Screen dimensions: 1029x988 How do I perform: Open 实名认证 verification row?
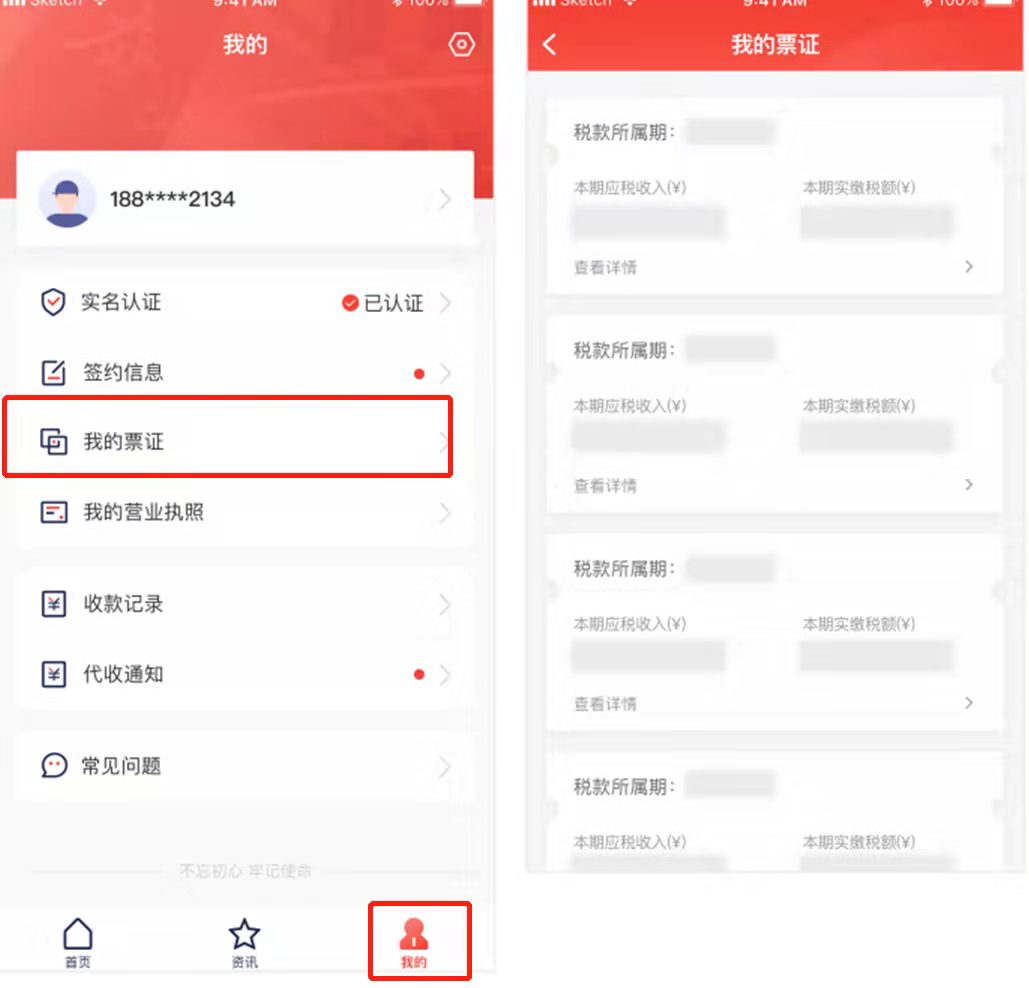click(244, 303)
